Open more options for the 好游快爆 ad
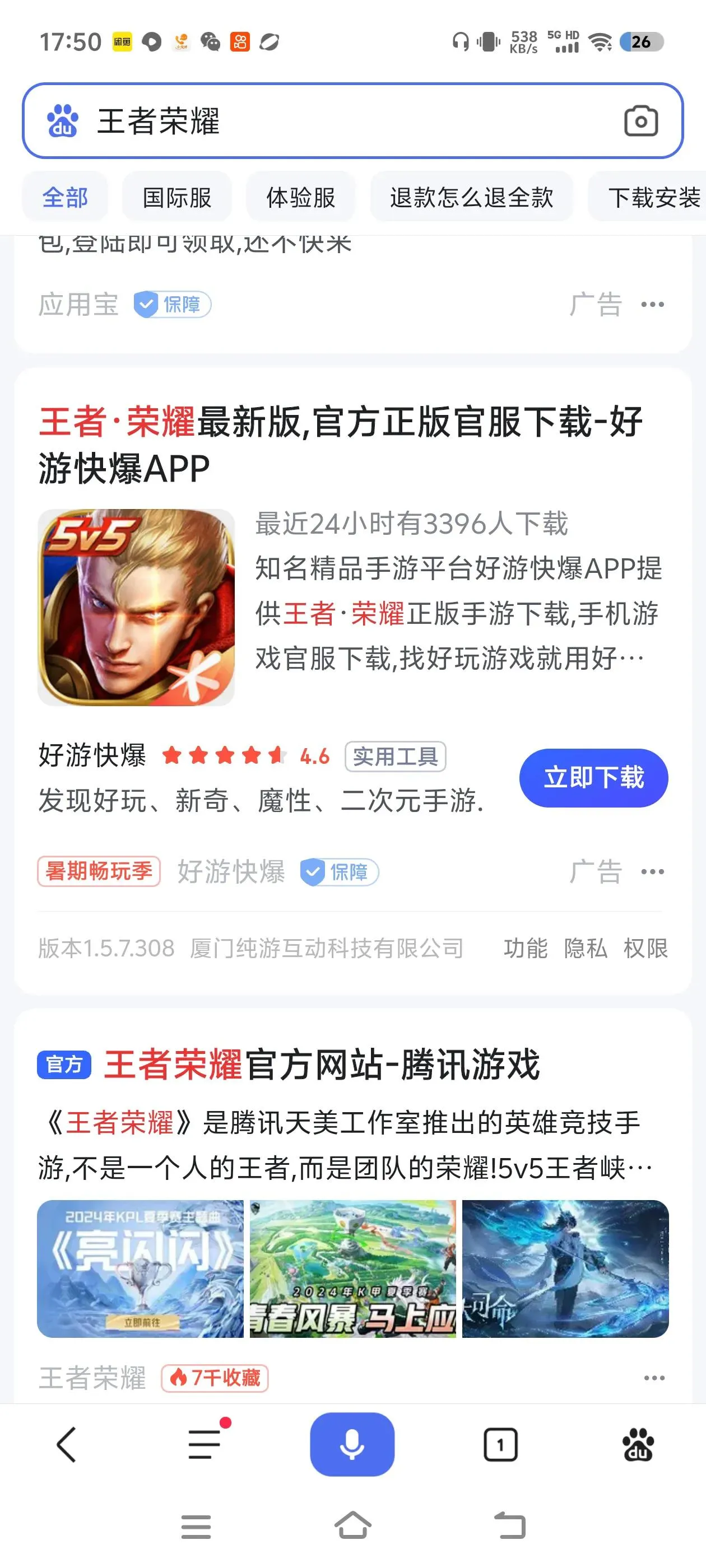Screen dimensions: 706x1568 (652, 872)
